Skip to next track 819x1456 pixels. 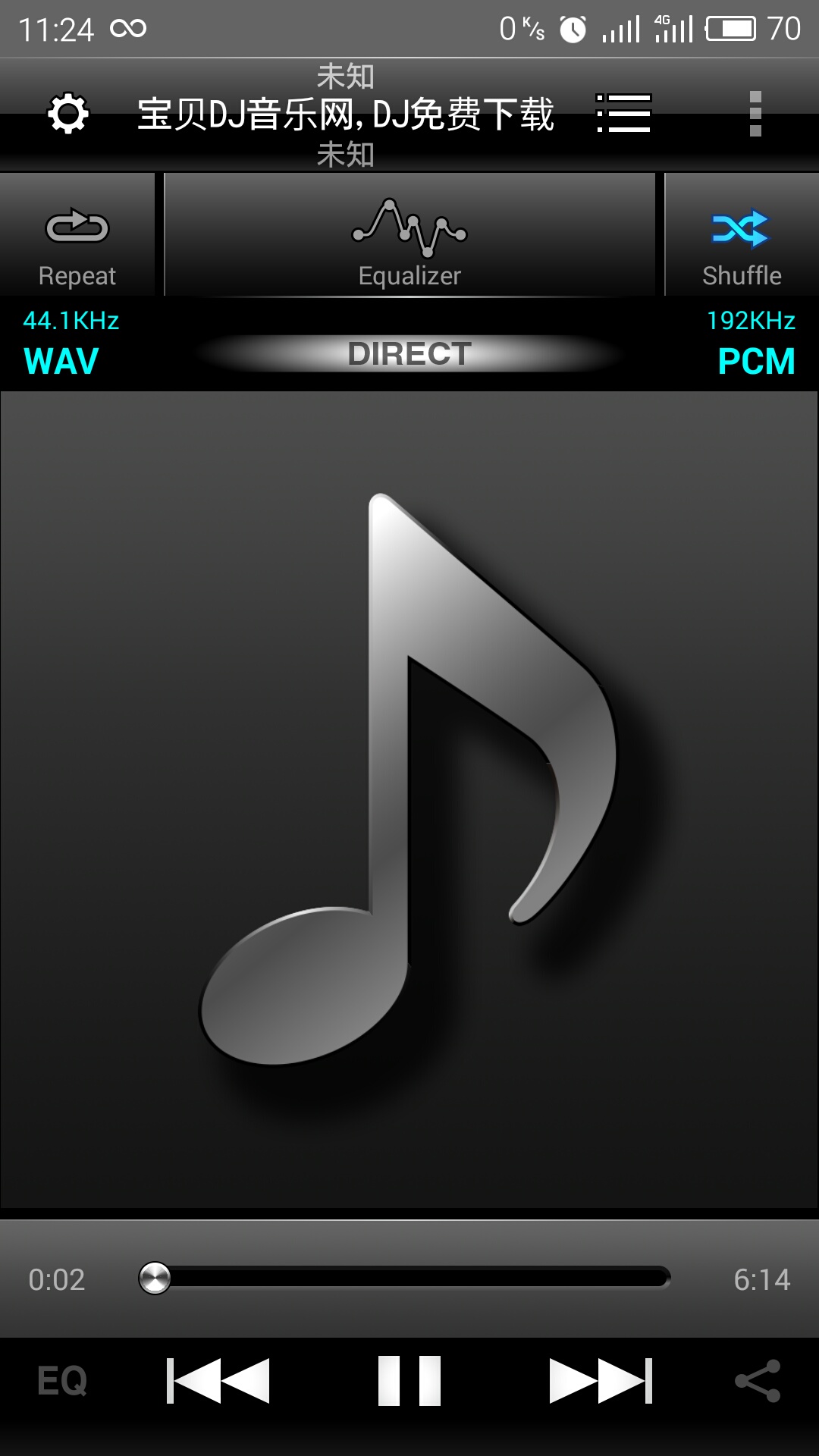click(601, 1380)
